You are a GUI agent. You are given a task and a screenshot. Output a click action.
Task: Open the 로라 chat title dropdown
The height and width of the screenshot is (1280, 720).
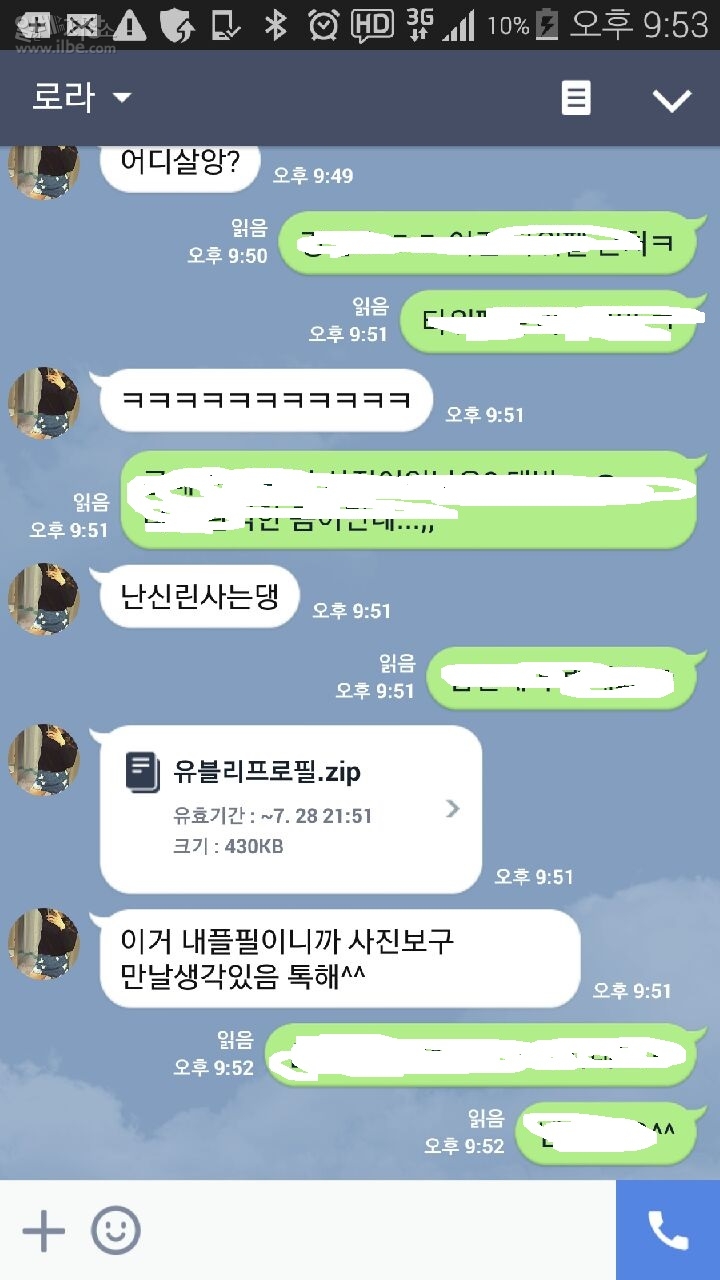82,98
